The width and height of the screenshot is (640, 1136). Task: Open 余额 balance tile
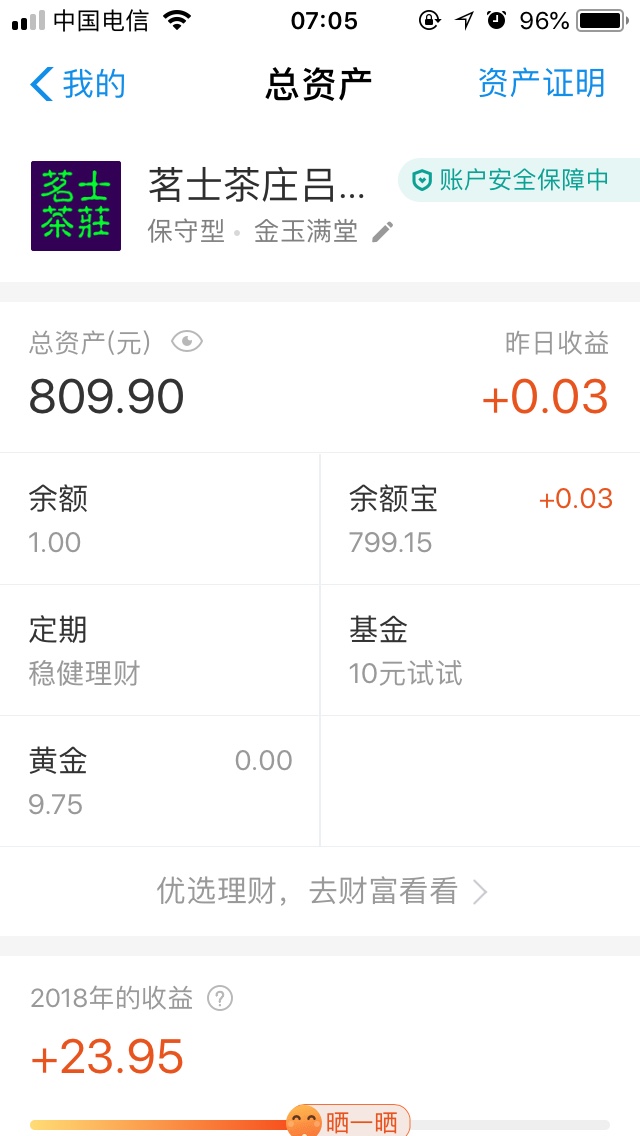point(159,519)
